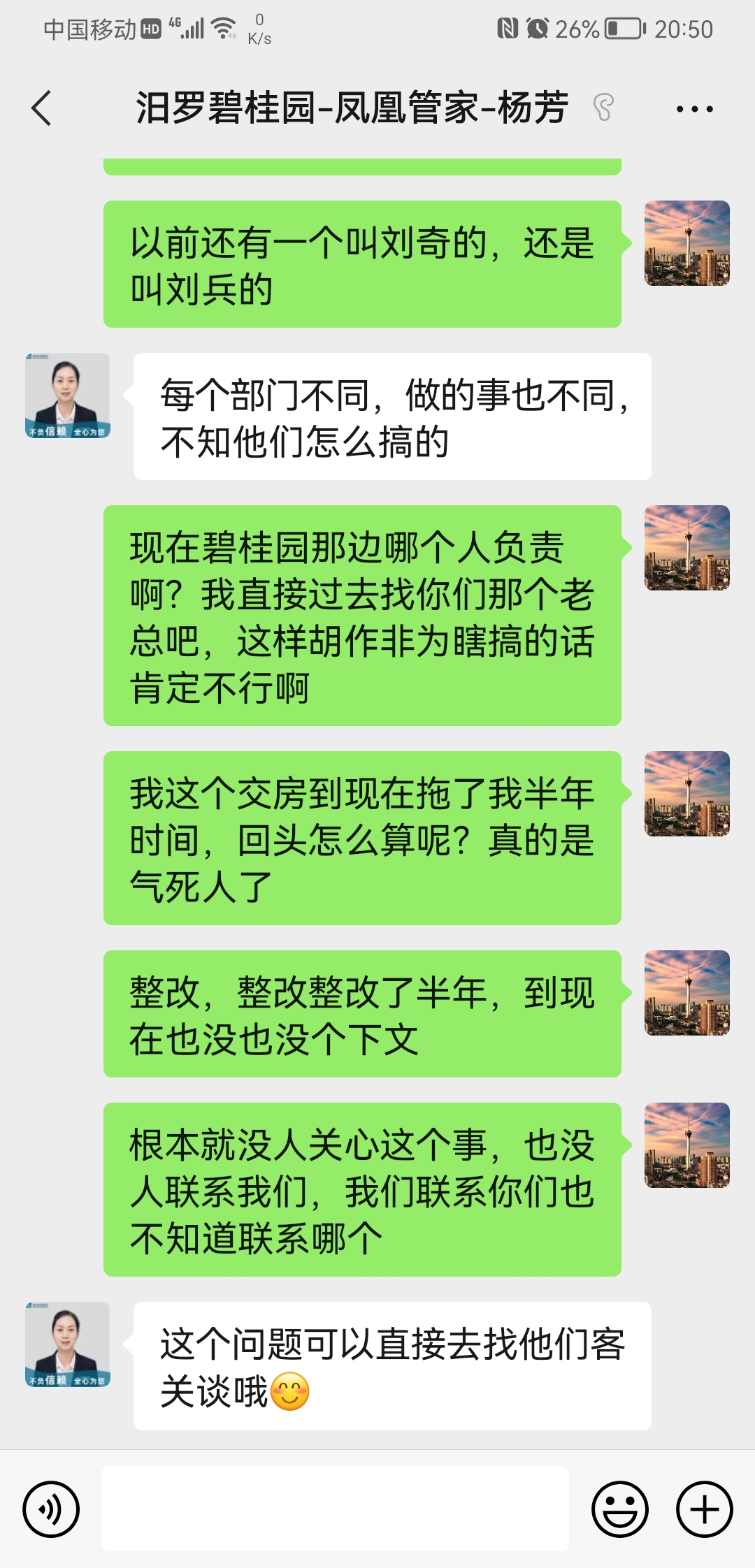Open my avatar beside 我这个交房 message
755x1568 pixels.
tap(686, 794)
